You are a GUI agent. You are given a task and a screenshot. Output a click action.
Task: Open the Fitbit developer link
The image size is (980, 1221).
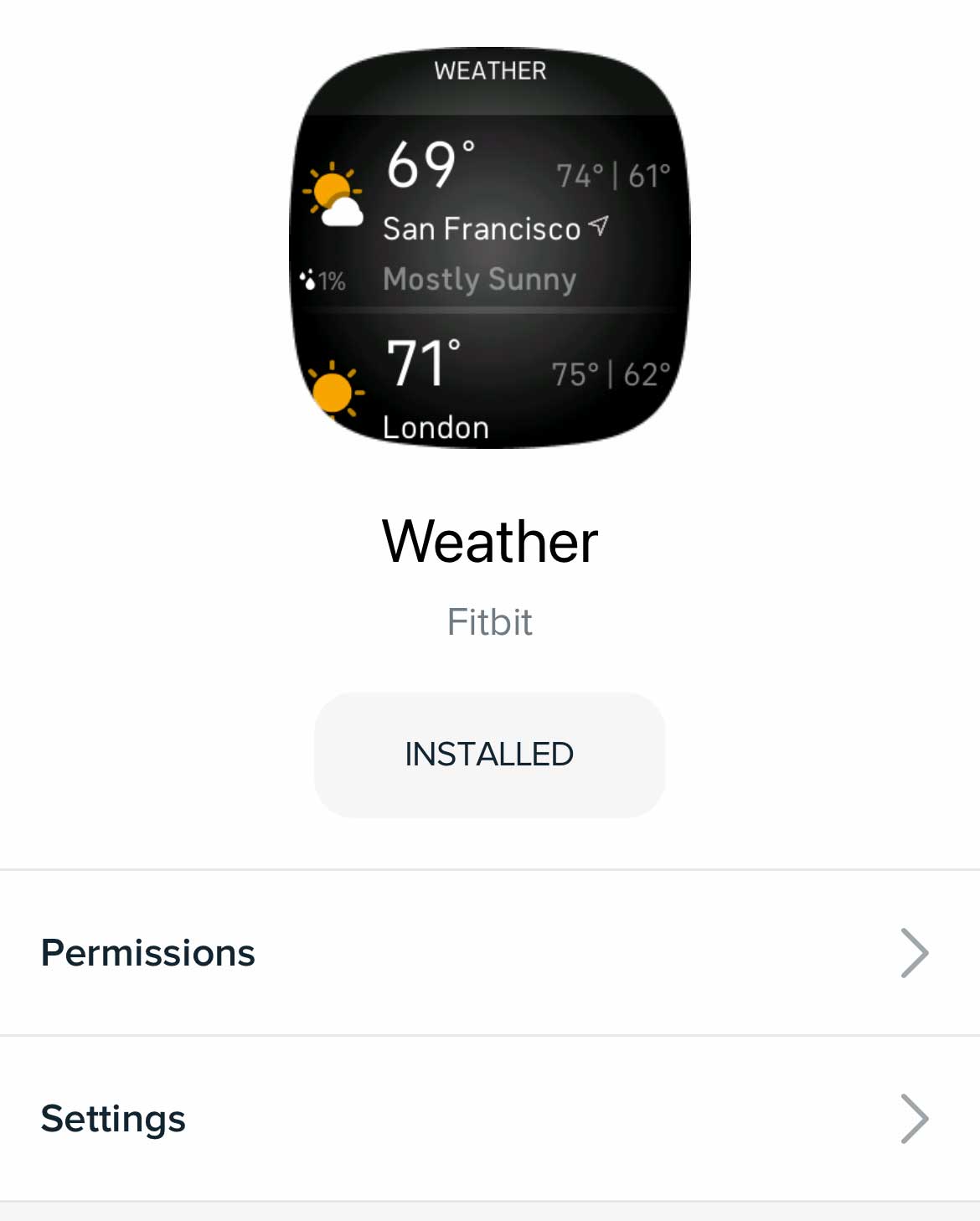tap(490, 621)
